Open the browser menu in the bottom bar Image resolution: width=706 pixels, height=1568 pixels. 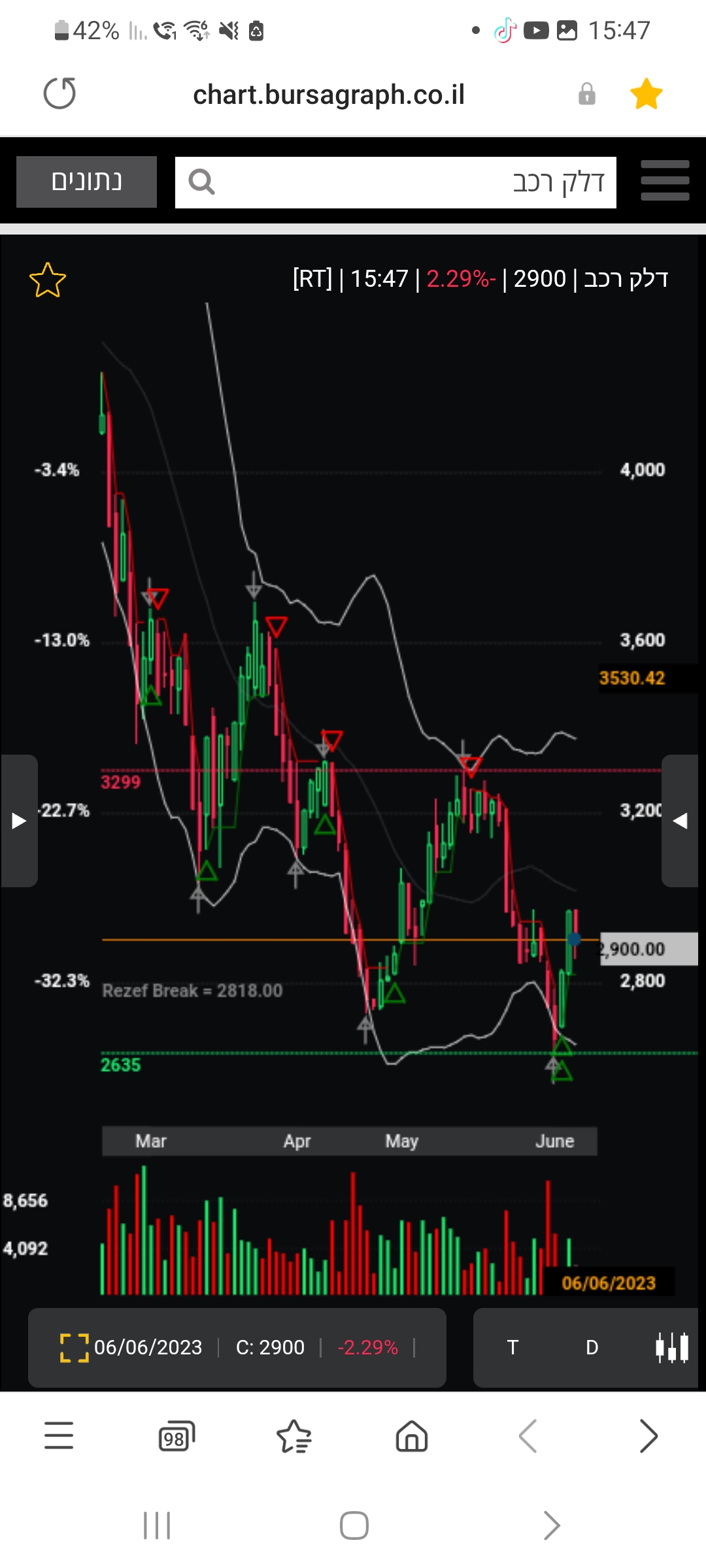click(x=59, y=1435)
